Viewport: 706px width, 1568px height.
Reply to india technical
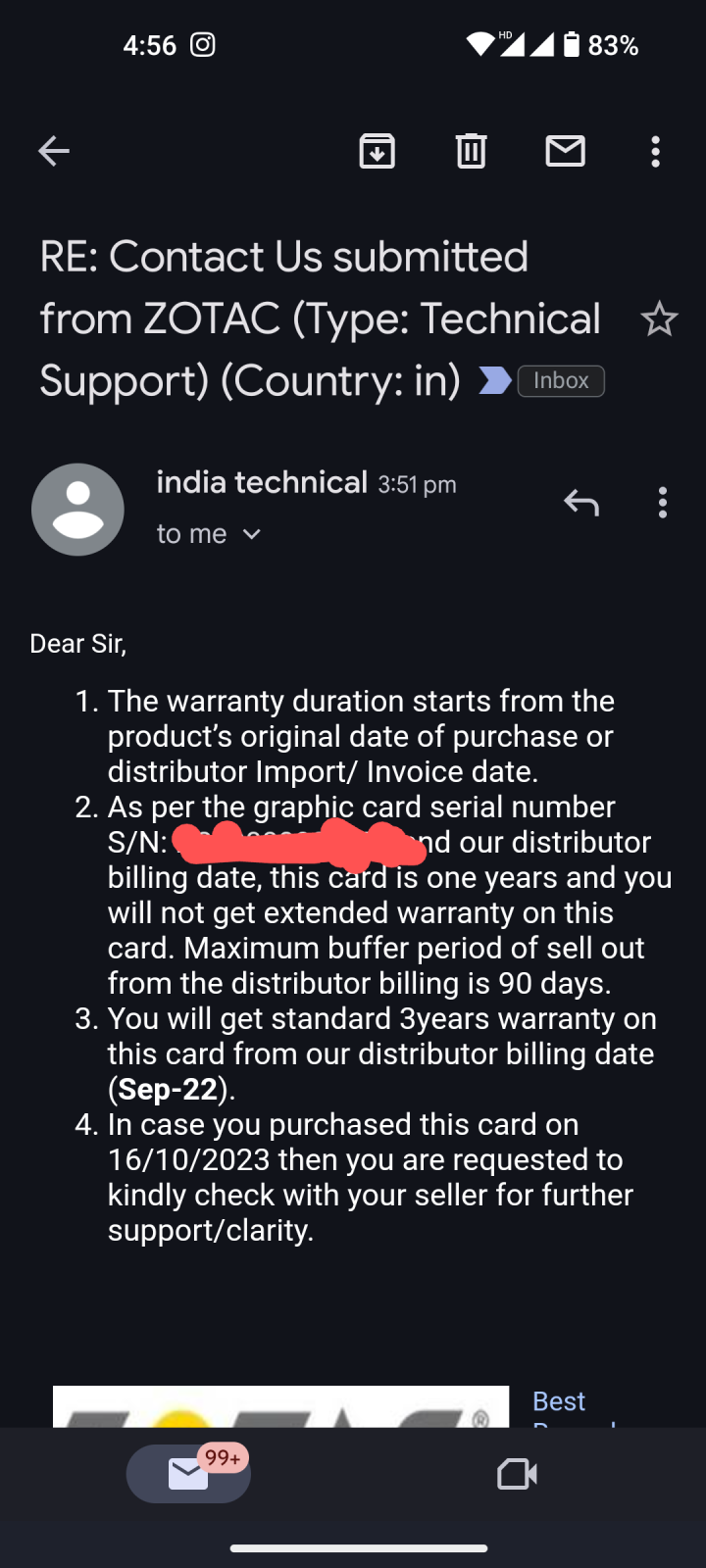coord(581,503)
